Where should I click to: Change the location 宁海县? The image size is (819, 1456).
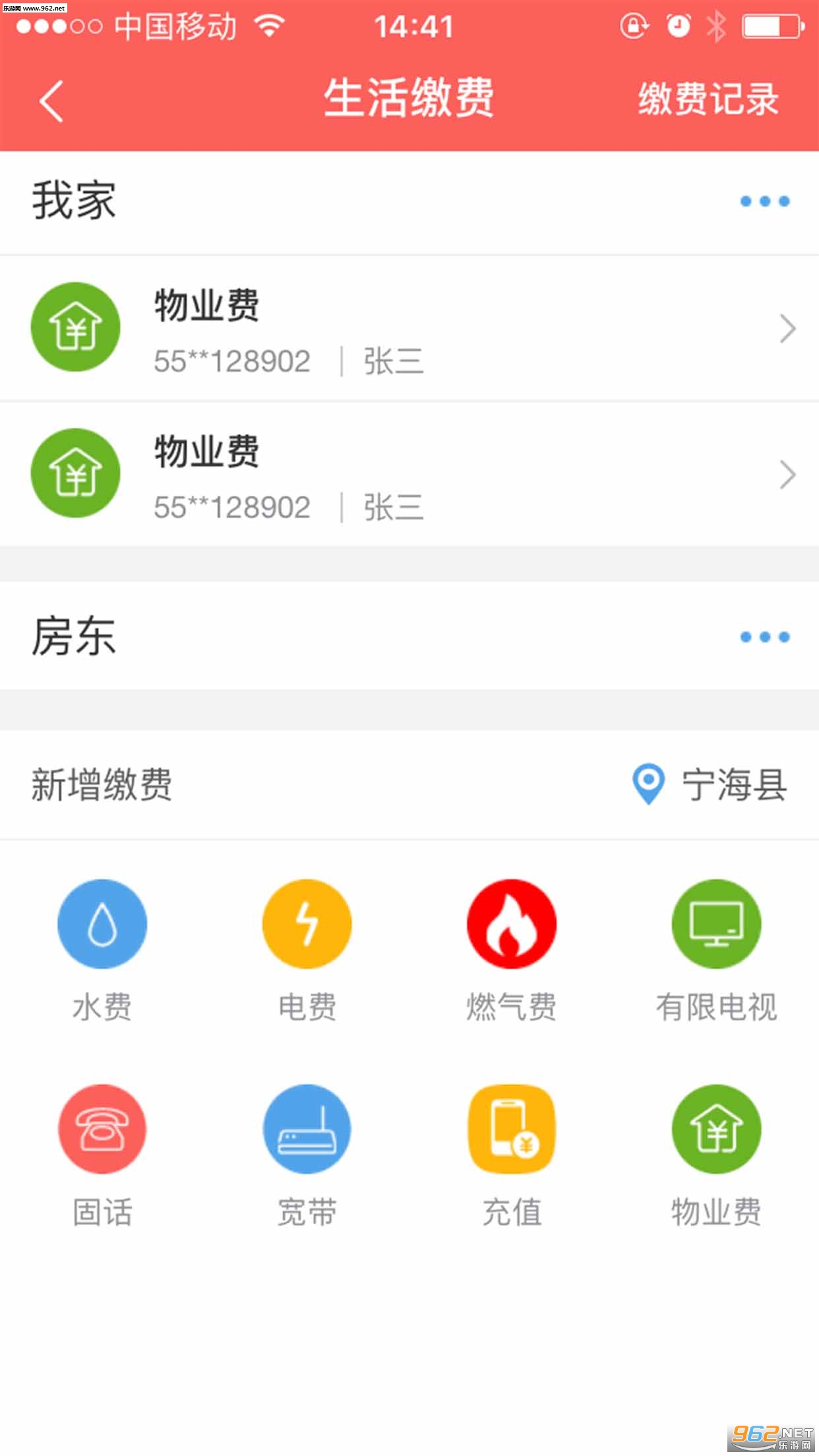point(710,785)
